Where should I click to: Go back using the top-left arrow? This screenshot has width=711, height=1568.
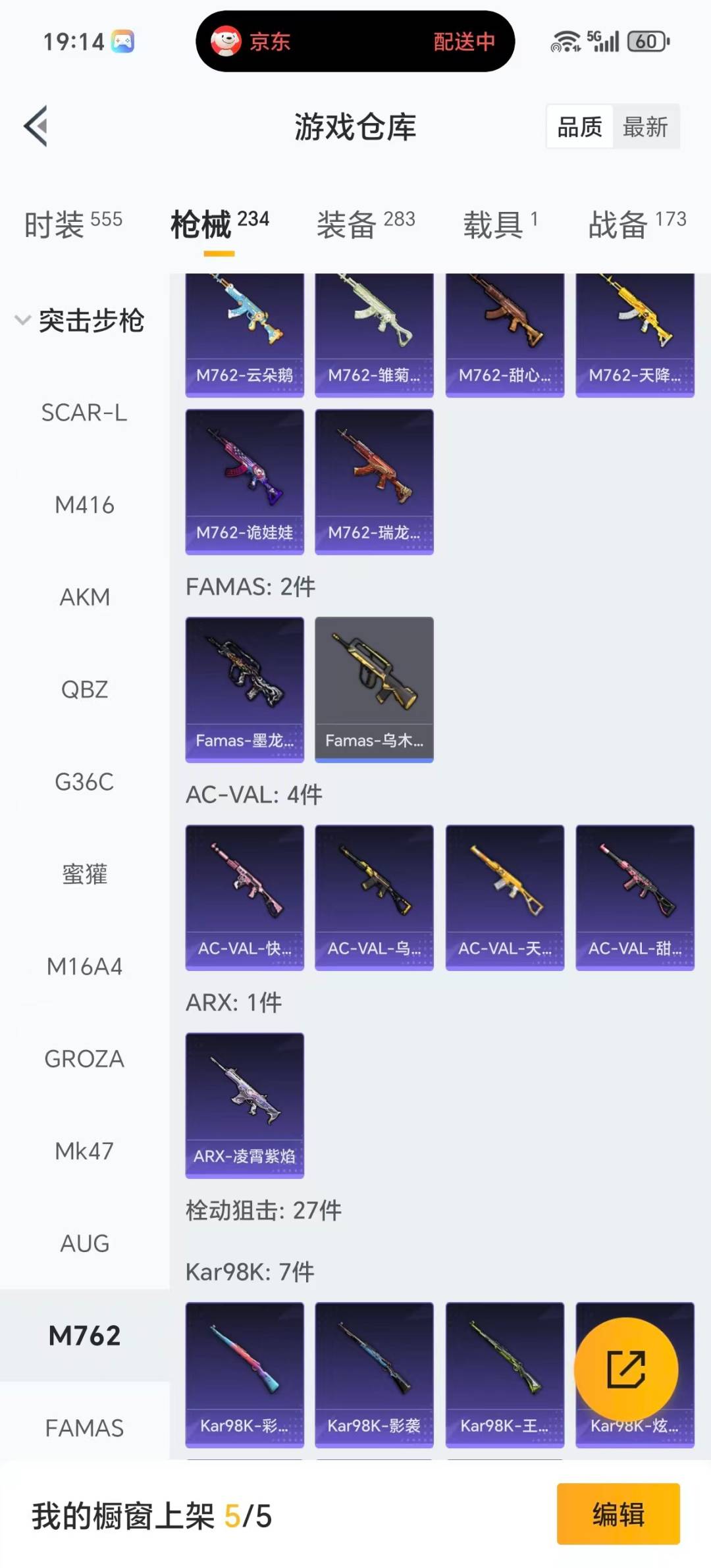pyautogui.click(x=36, y=126)
